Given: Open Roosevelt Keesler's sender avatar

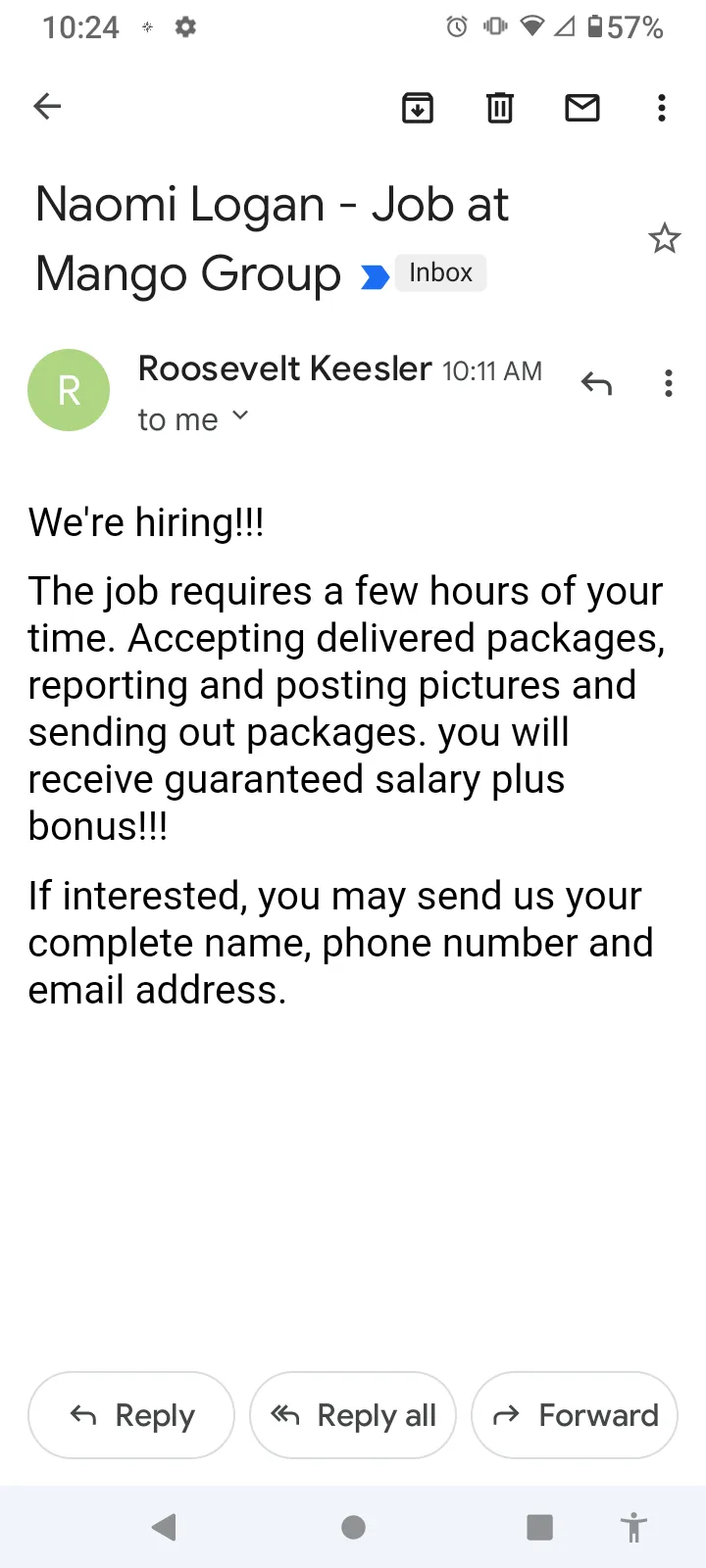Looking at the screenshot, I should (69, 390).
